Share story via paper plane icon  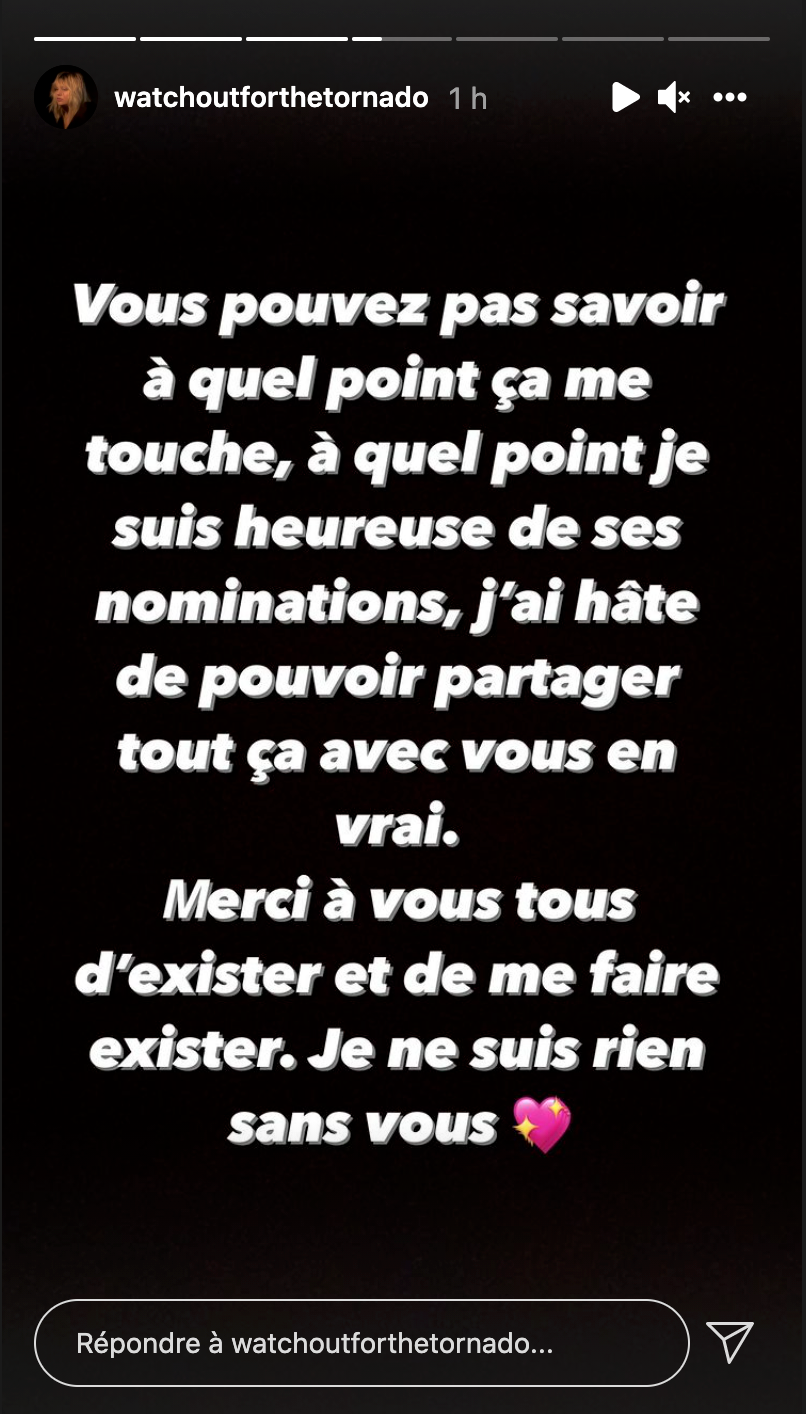729,1342
